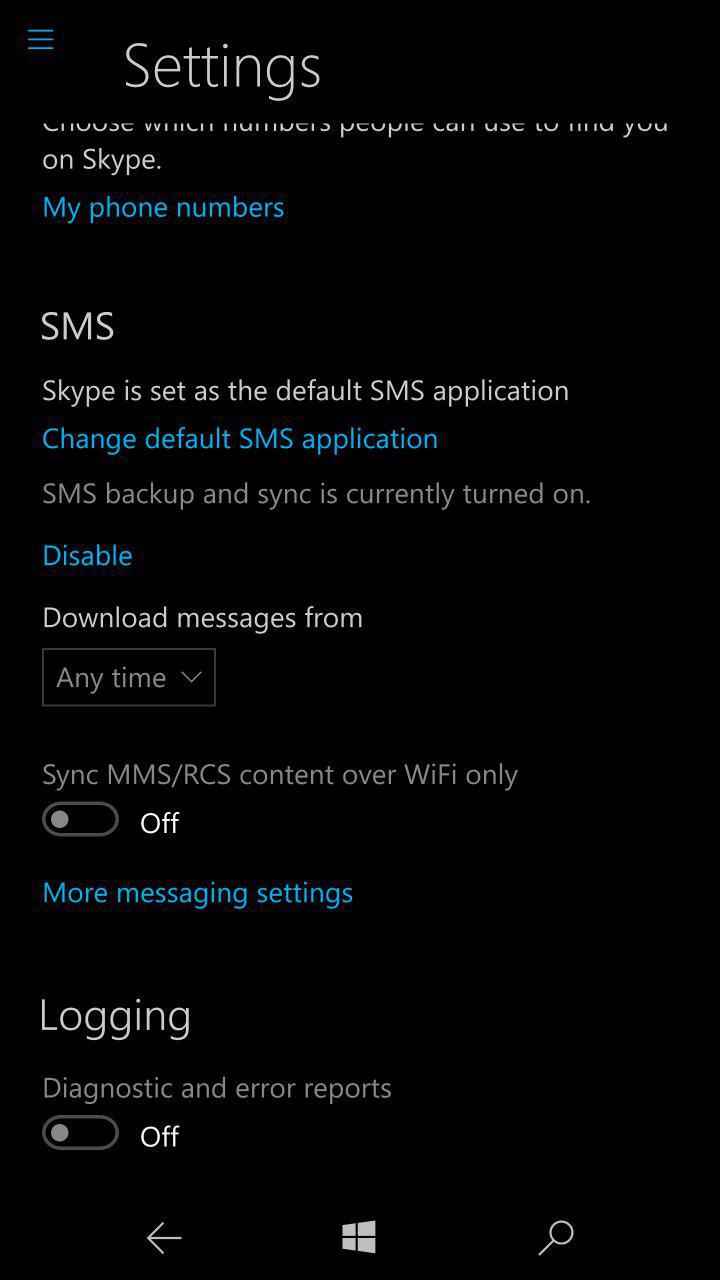Disable SMS backup and sync
720x1280 pixels.
click(x=87, y=555)
